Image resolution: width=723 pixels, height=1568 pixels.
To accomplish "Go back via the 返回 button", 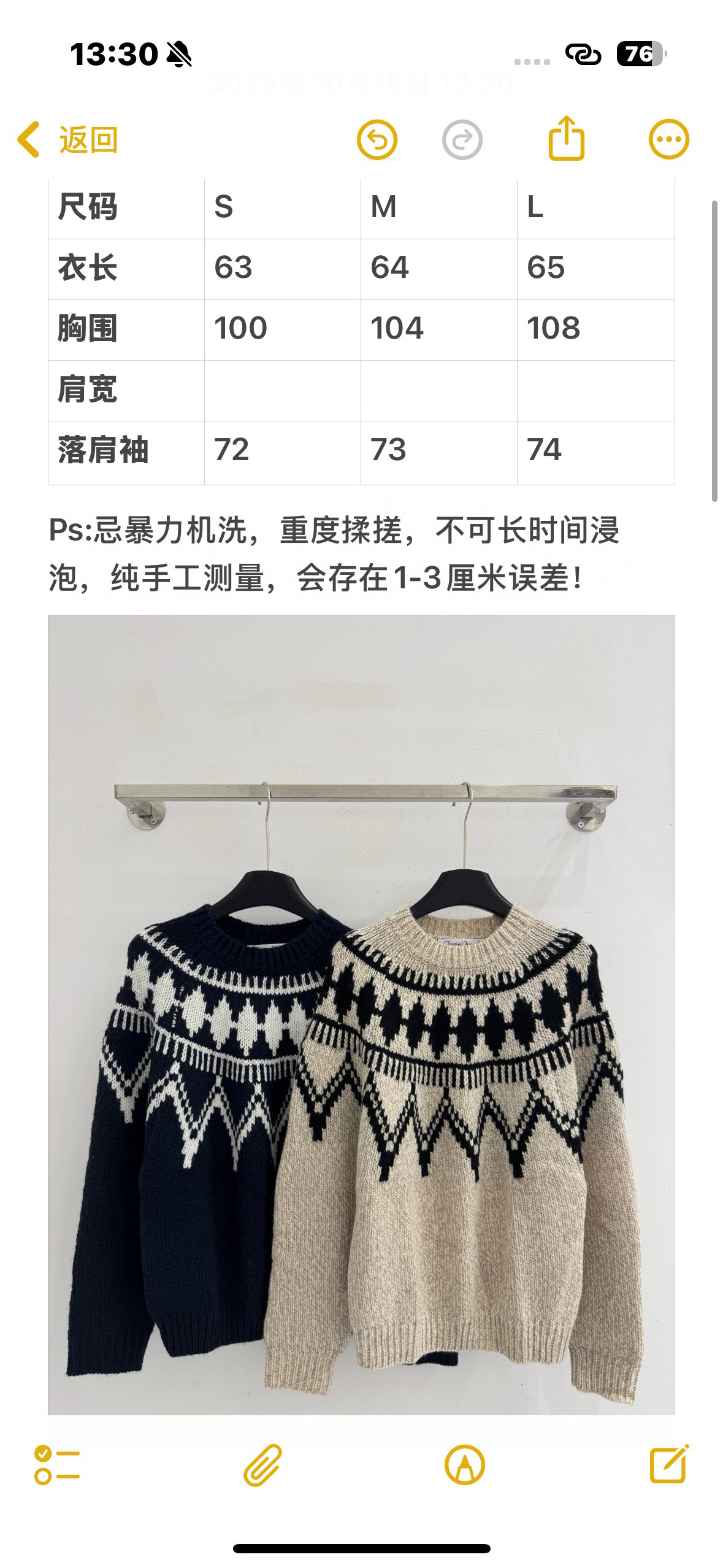I will point(67,140).
